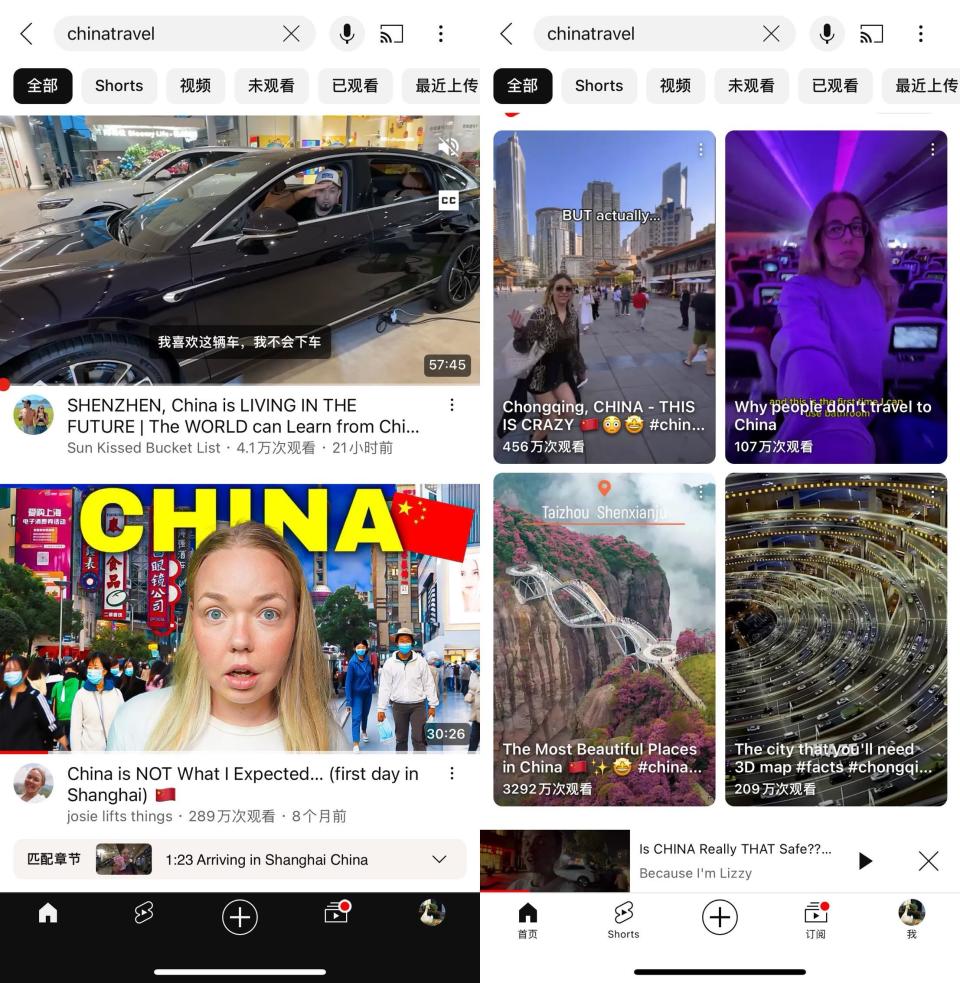Image resolution: width=960 pixels, height=983 pixels.
Task: Switch to the tab labeled 订阅
Action: point(816,920)
